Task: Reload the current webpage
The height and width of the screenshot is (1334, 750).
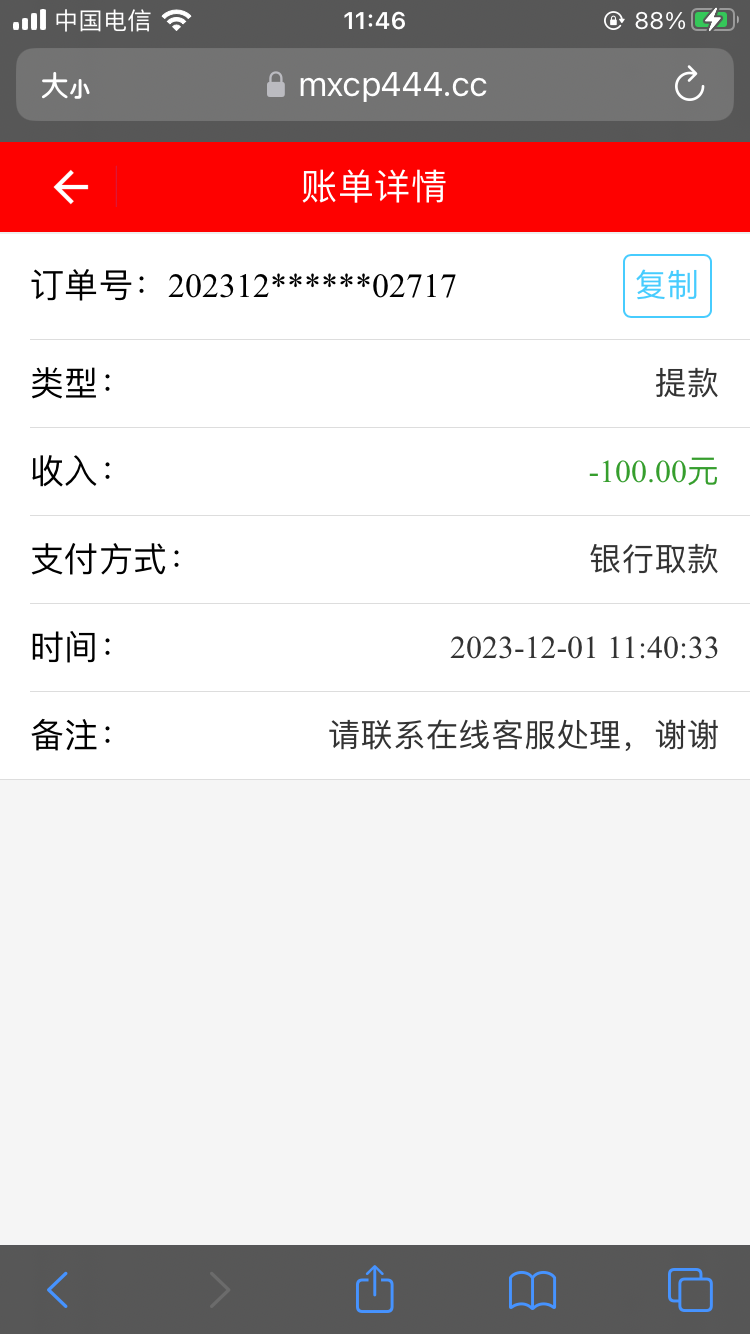Action: 689,85
